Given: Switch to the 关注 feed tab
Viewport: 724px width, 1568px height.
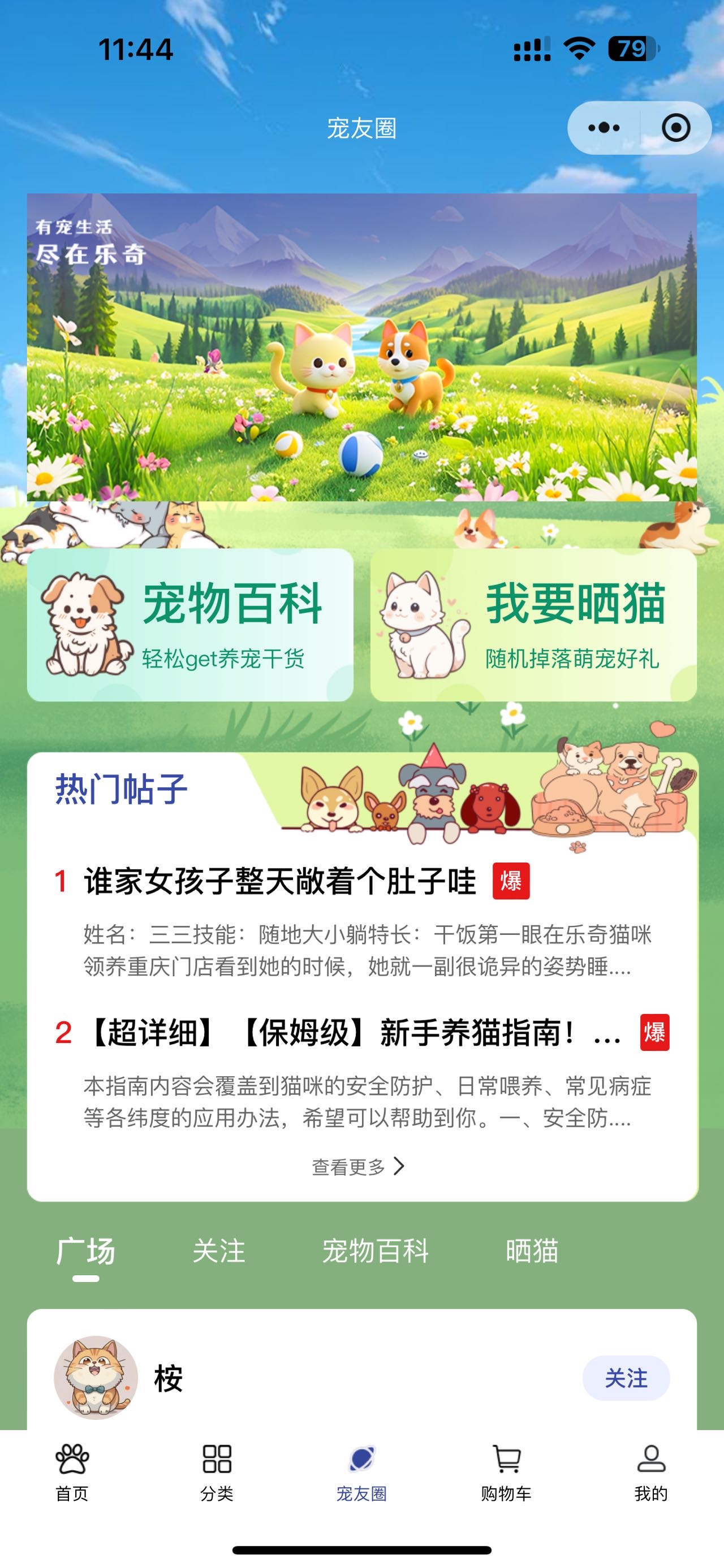Looking at the screenshot, I should tap(218, 1251).
